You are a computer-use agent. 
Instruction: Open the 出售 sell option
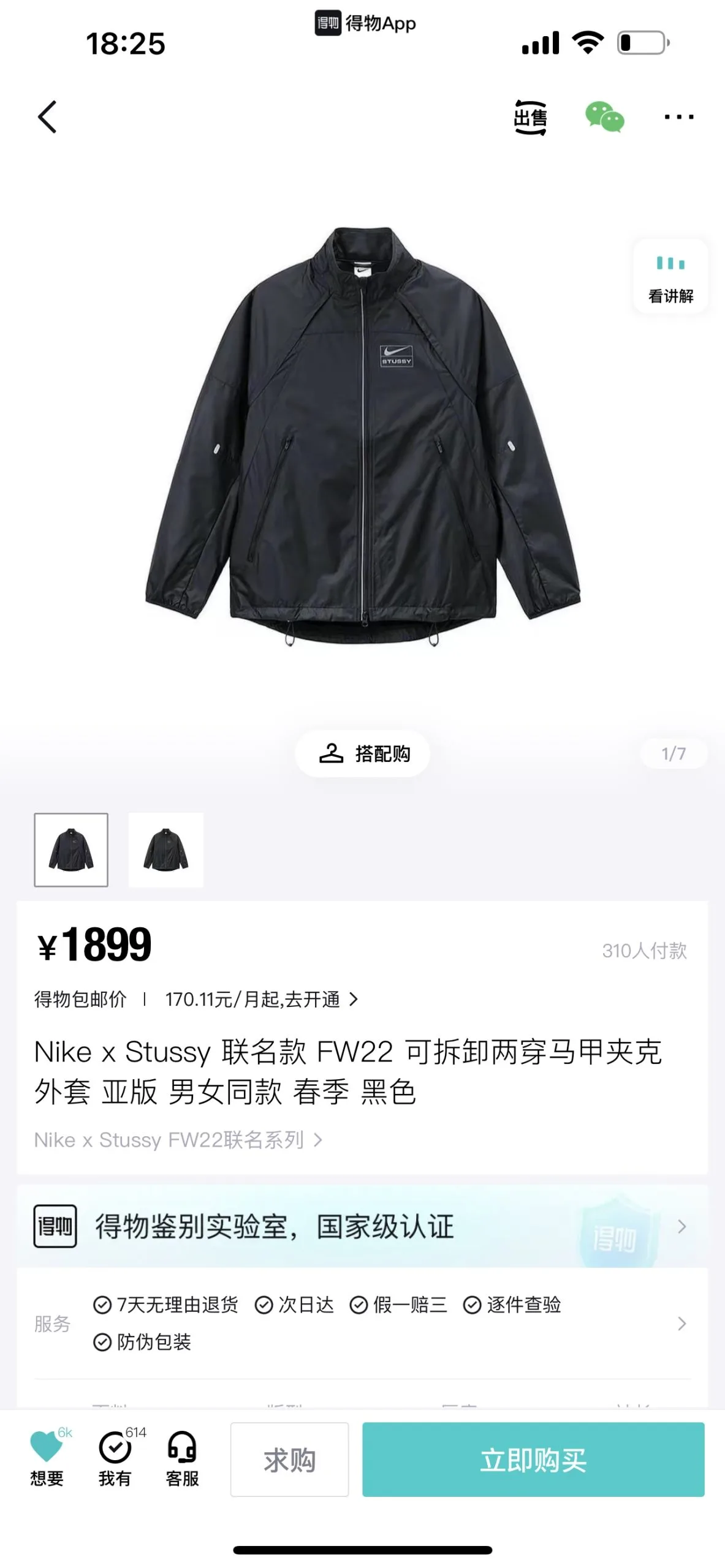pos(530,117)
